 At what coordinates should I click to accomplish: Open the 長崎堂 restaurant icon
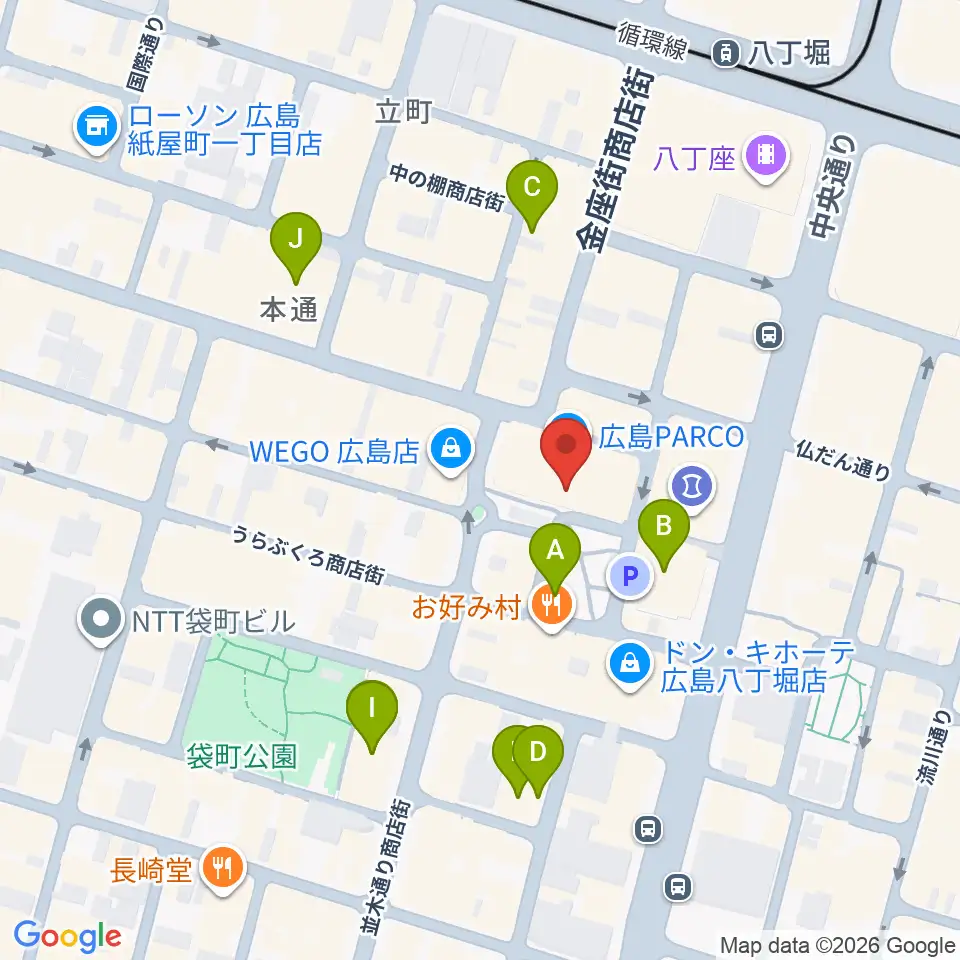(223, 869)
